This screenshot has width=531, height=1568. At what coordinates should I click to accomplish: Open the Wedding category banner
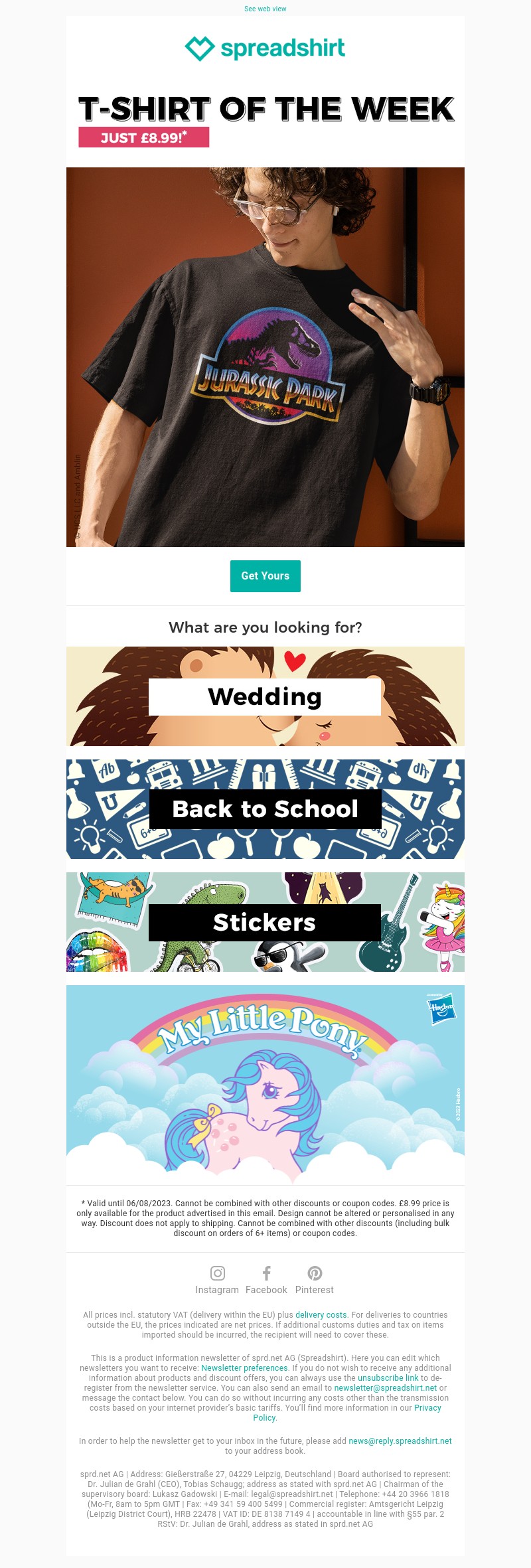(x=265, y=696)
